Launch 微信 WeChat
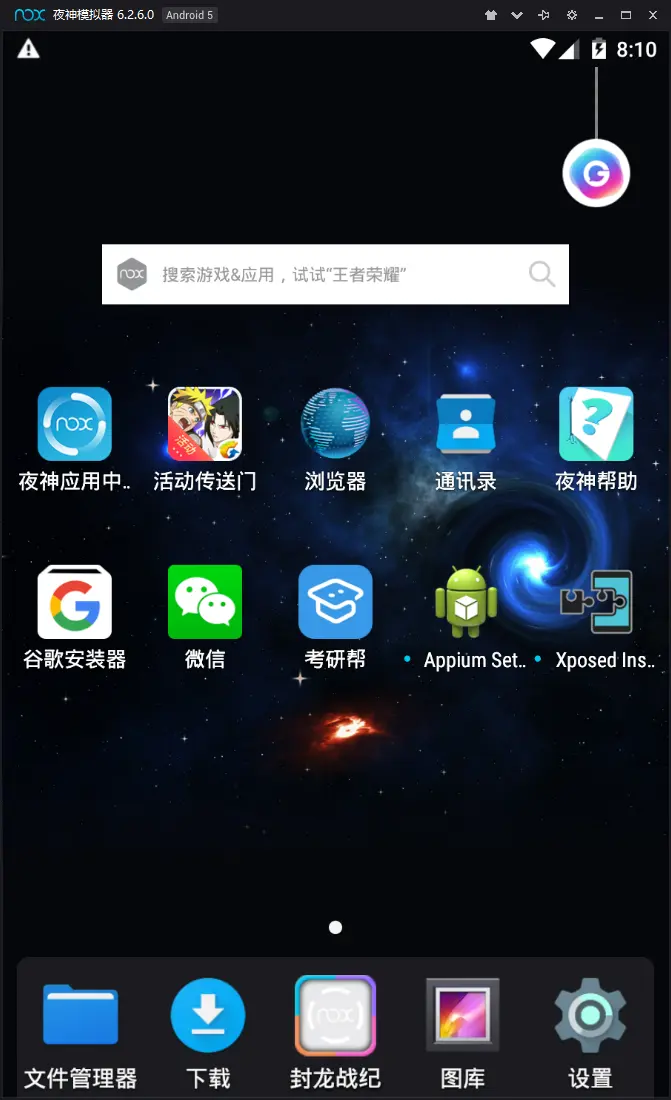The image size is (671, 1100). [205, 602]
